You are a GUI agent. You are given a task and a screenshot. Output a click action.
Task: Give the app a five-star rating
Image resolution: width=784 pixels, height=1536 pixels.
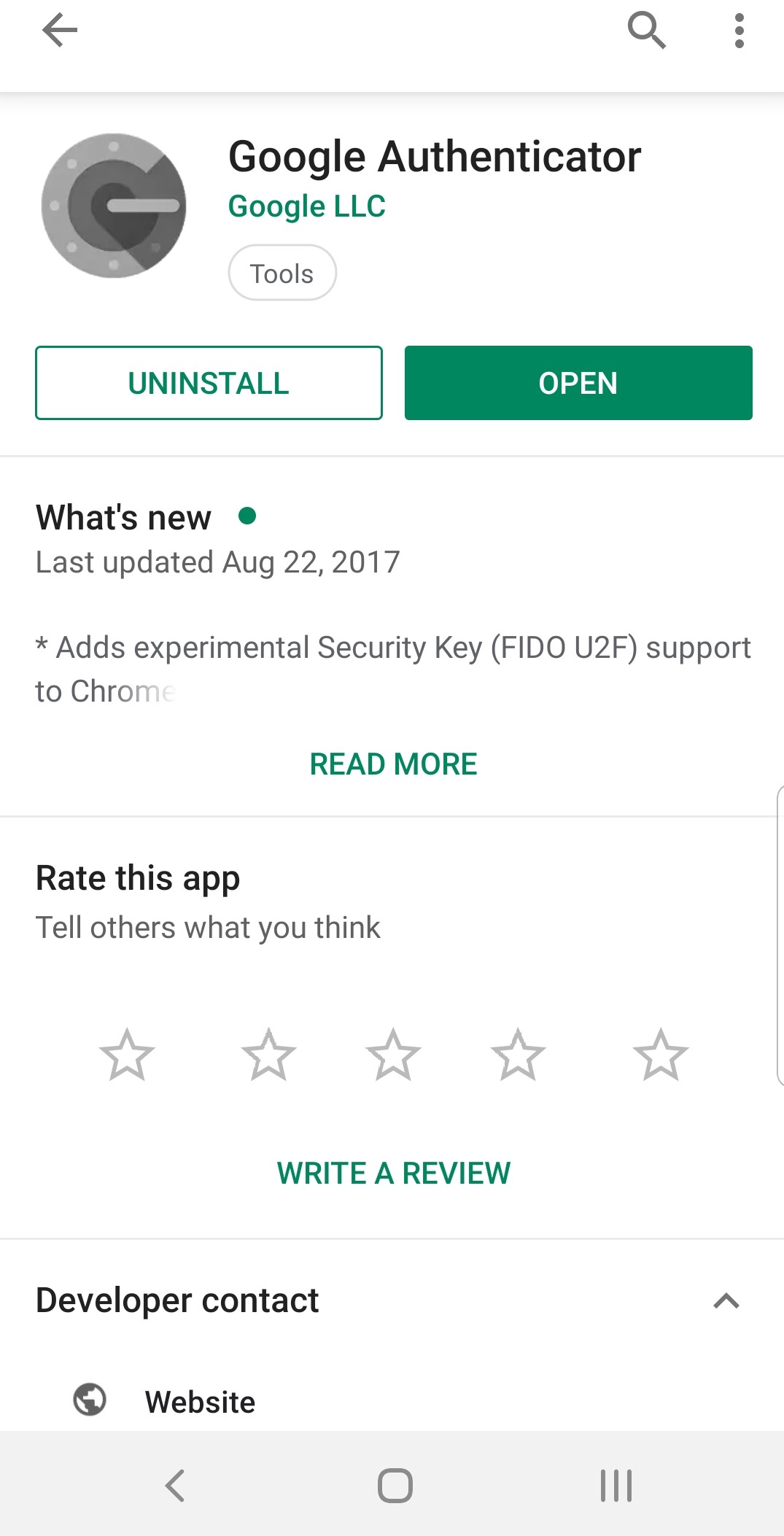[x=661, y=1055]
